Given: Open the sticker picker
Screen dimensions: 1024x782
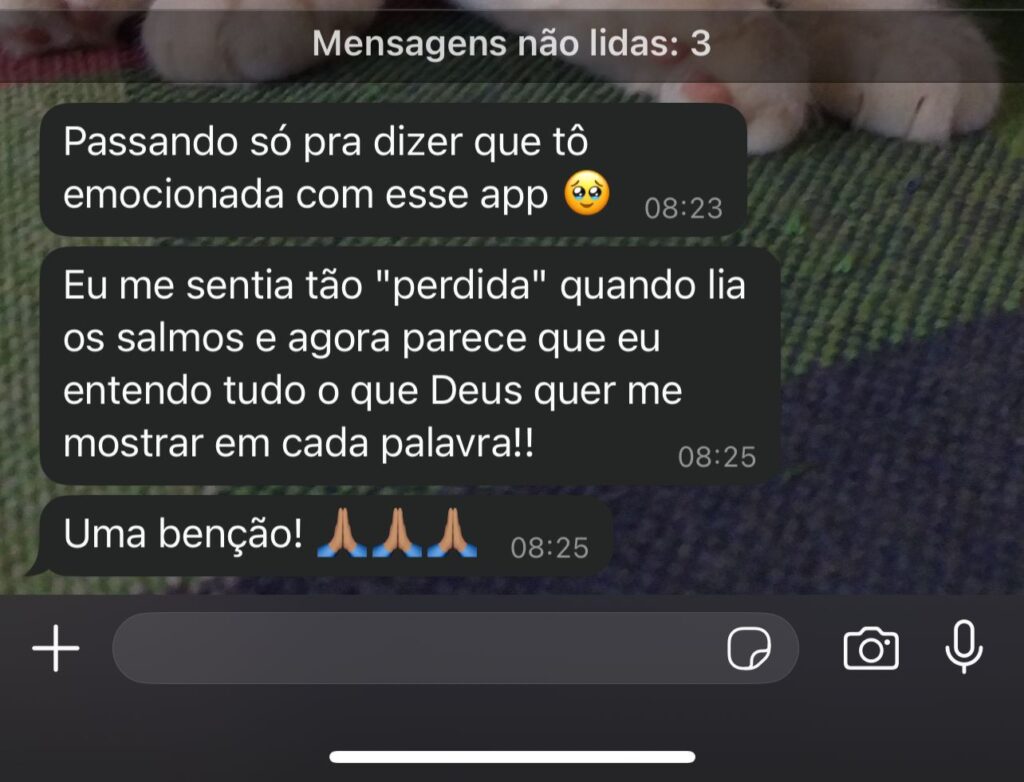Looking at the screenshot, I should coord(748,650).
